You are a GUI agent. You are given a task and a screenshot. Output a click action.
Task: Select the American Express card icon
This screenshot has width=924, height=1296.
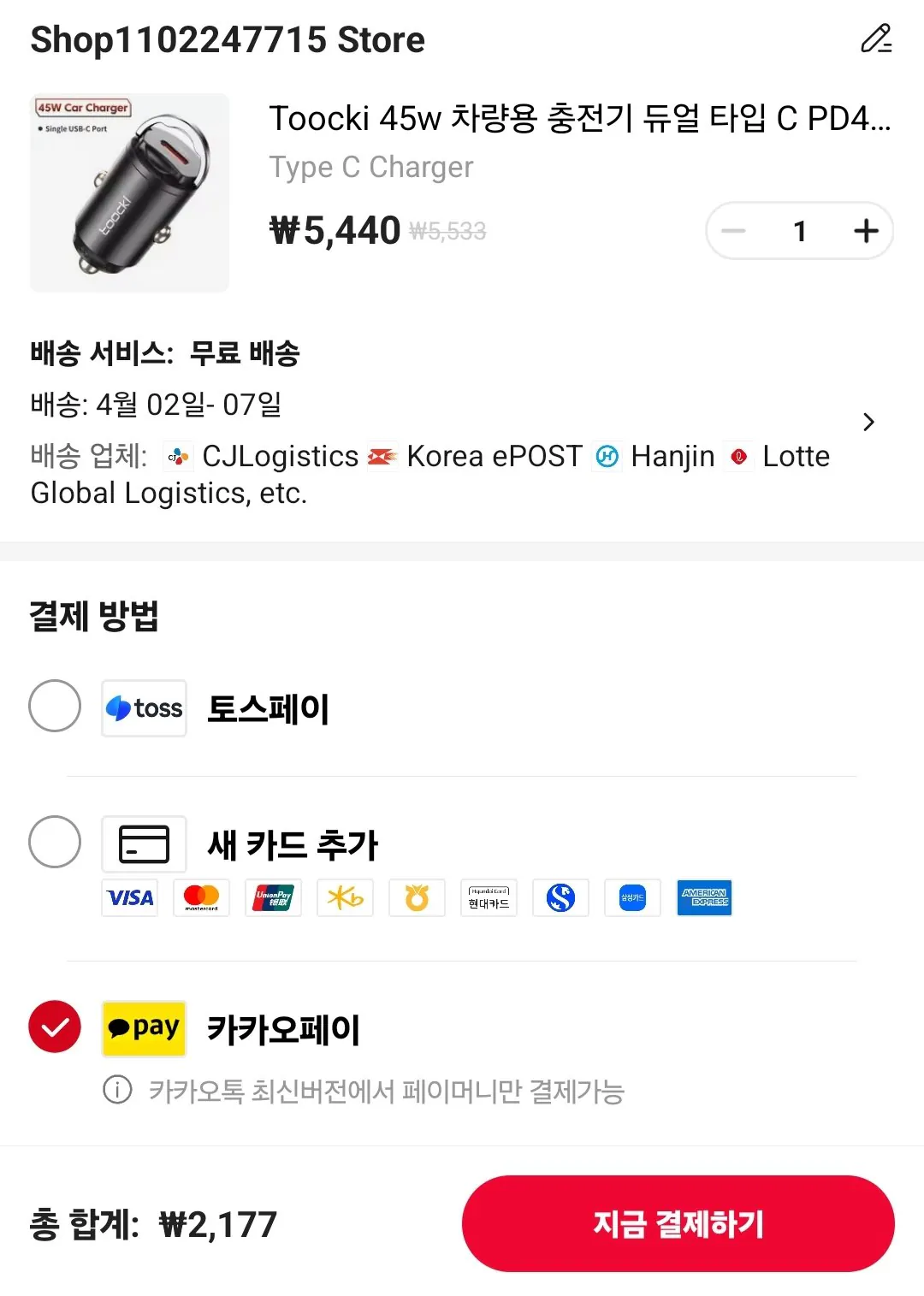click(x=704, y=897)
